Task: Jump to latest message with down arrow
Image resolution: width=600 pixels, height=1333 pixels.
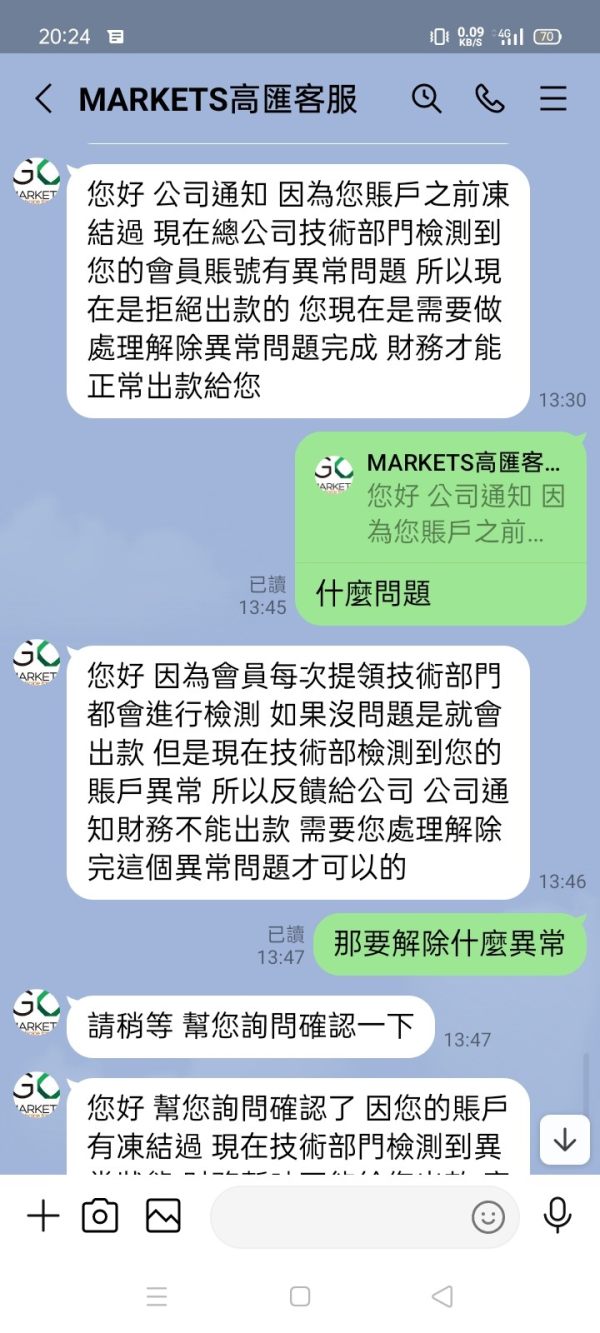Action: (565, 1140)
